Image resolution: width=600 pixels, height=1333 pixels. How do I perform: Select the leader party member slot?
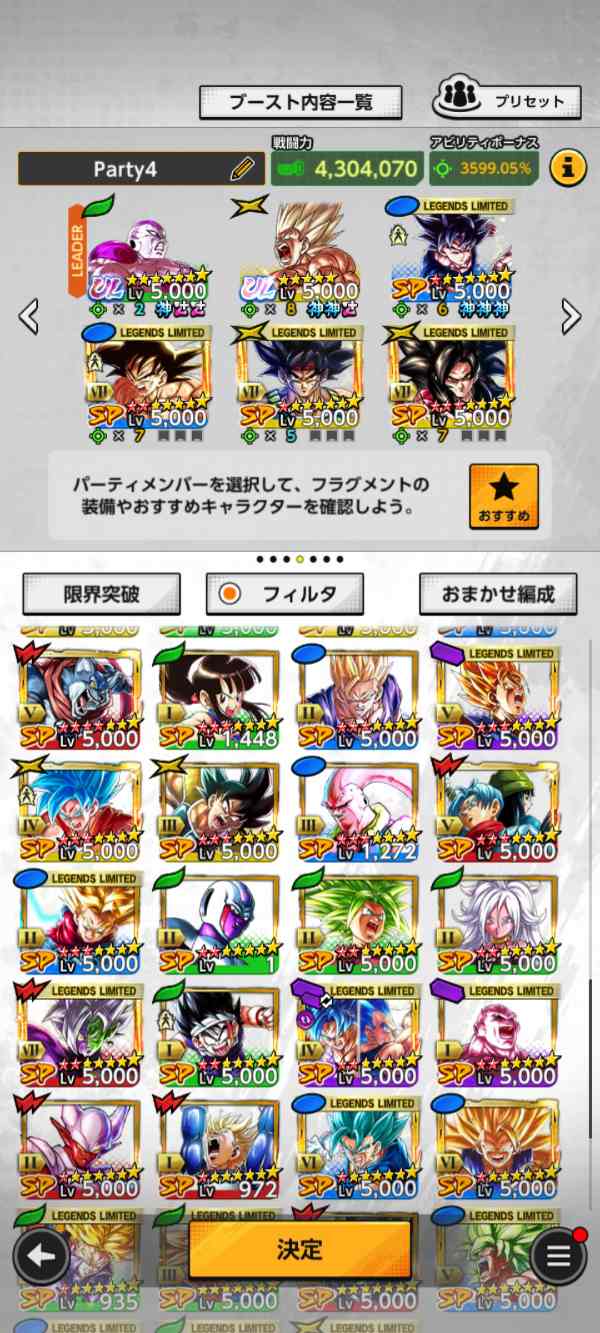(148, 258)
